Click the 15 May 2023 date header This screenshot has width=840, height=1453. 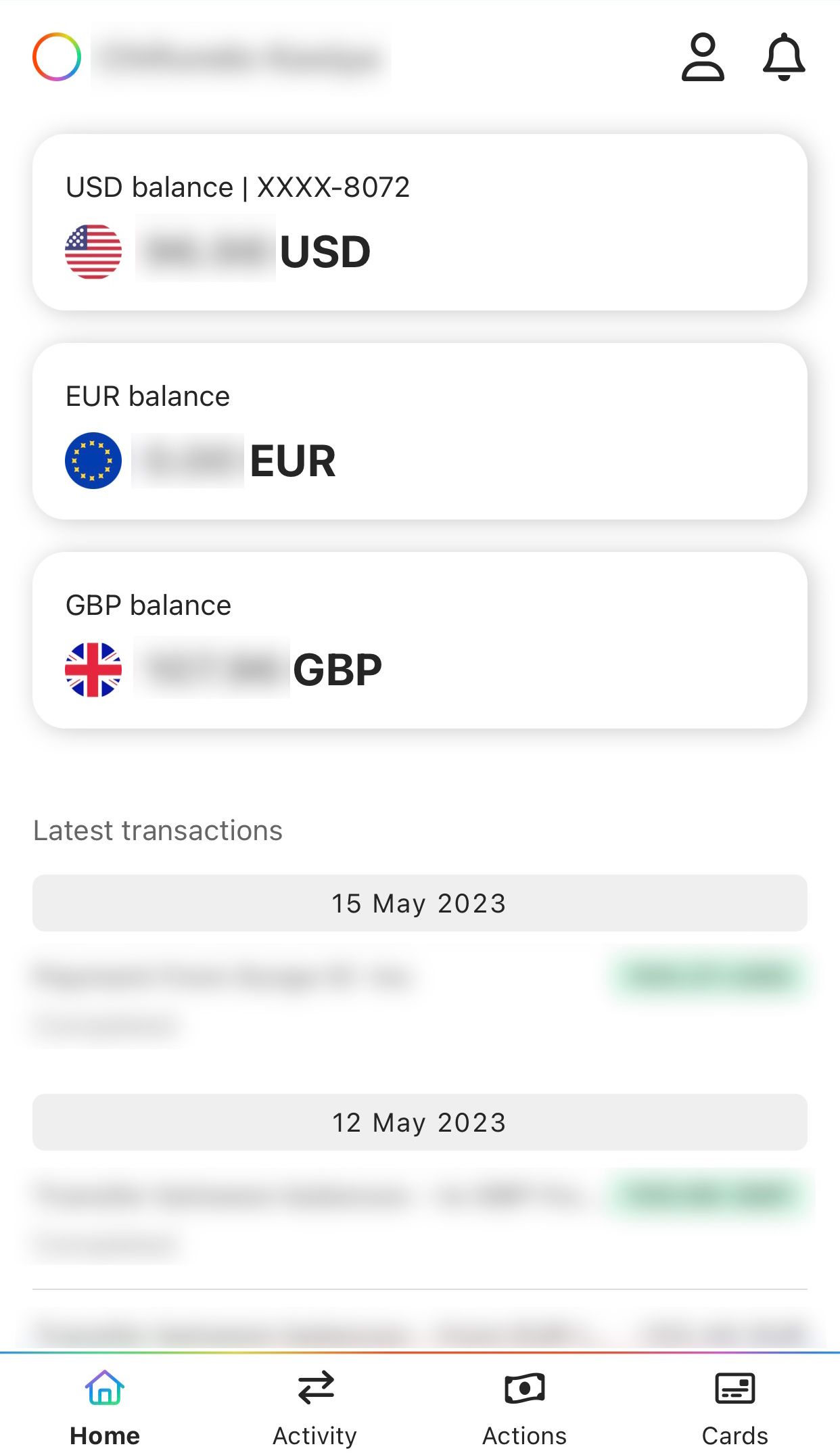[x=419, y=902]
